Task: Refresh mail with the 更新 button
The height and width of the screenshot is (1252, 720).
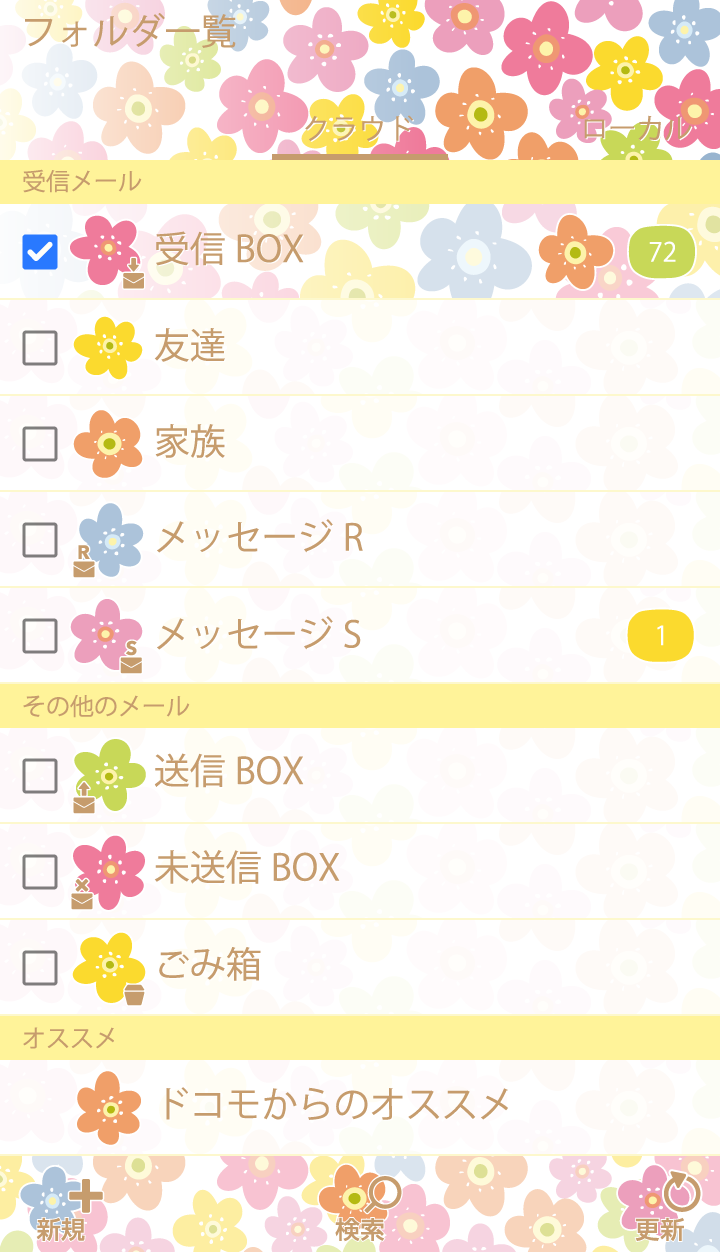Action: [661, 1208]
